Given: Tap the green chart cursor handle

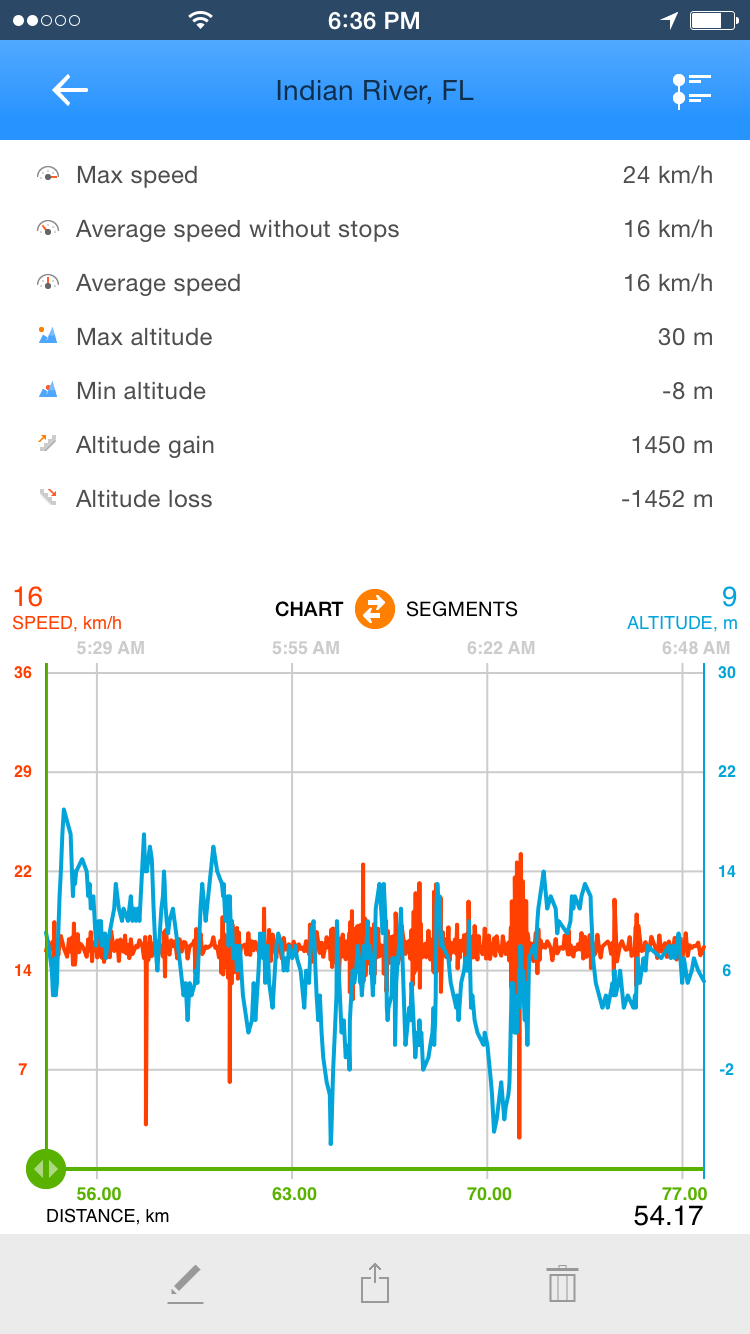Looking at the screenshot, I should coord(46,1167).
